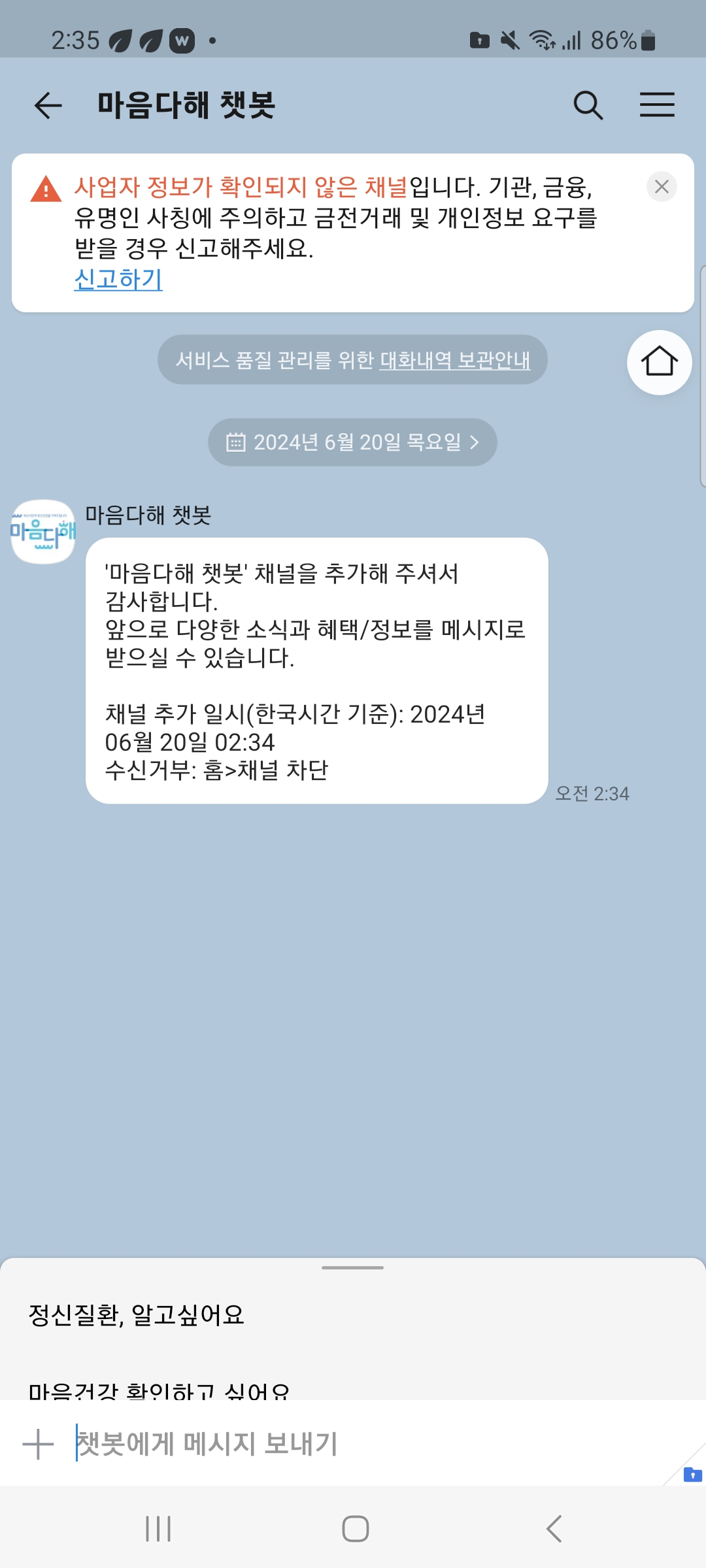
Task: Select 마음건강 확인하고 싶어요 option
Action: coord(159,1389)
